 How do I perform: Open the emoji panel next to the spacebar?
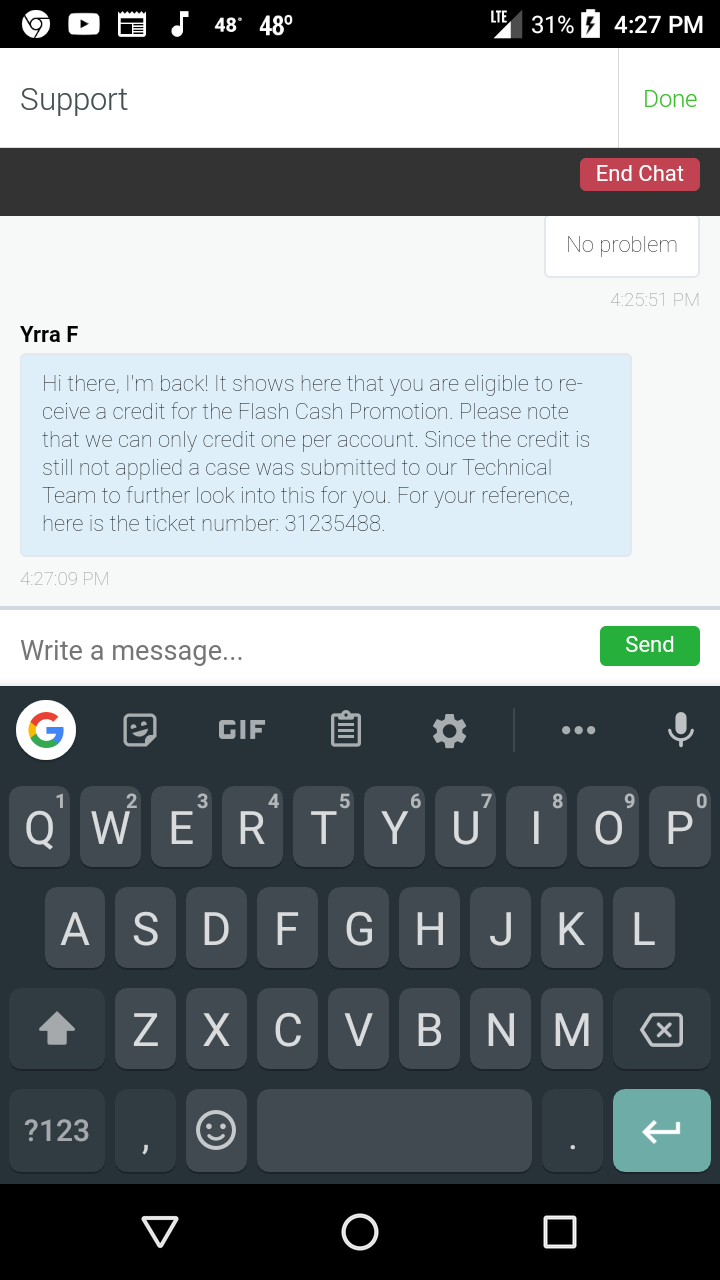(x=216, y=1130)
